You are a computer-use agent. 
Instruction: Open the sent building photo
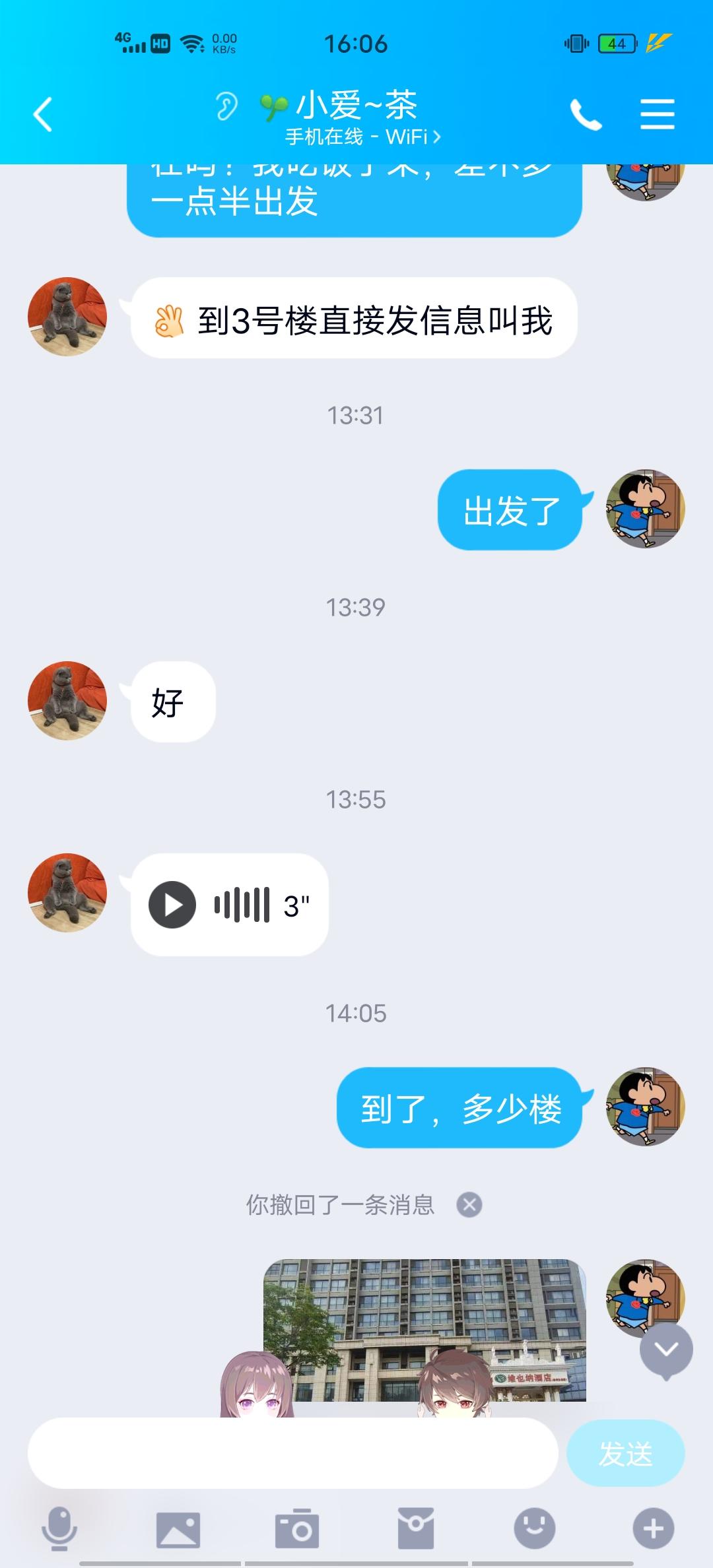(x=424, y=1329)
